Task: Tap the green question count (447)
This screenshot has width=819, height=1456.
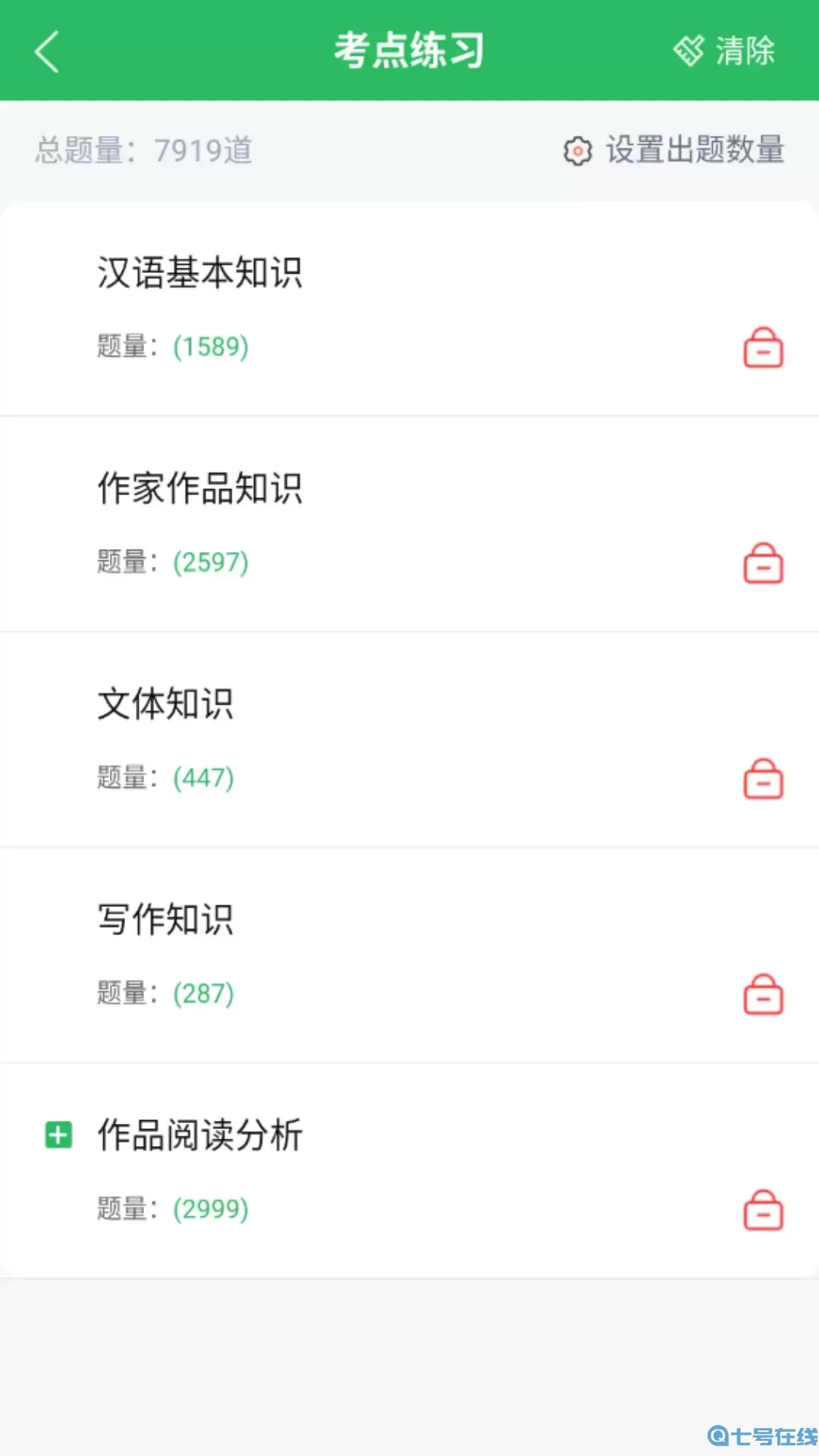Action: [202, 777]
